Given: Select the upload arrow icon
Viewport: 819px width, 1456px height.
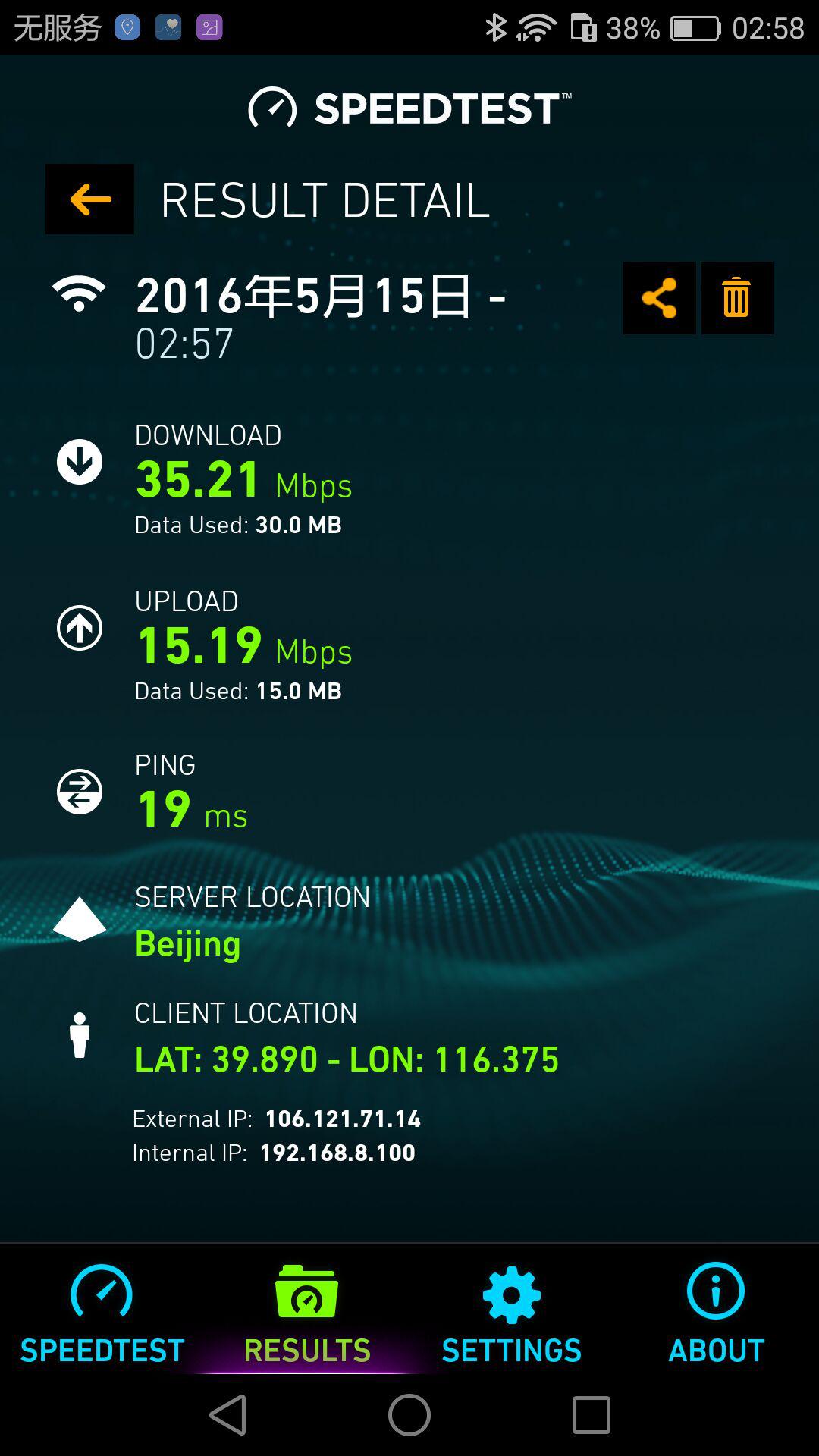Looking at the screenshot, I should [79, 626].
